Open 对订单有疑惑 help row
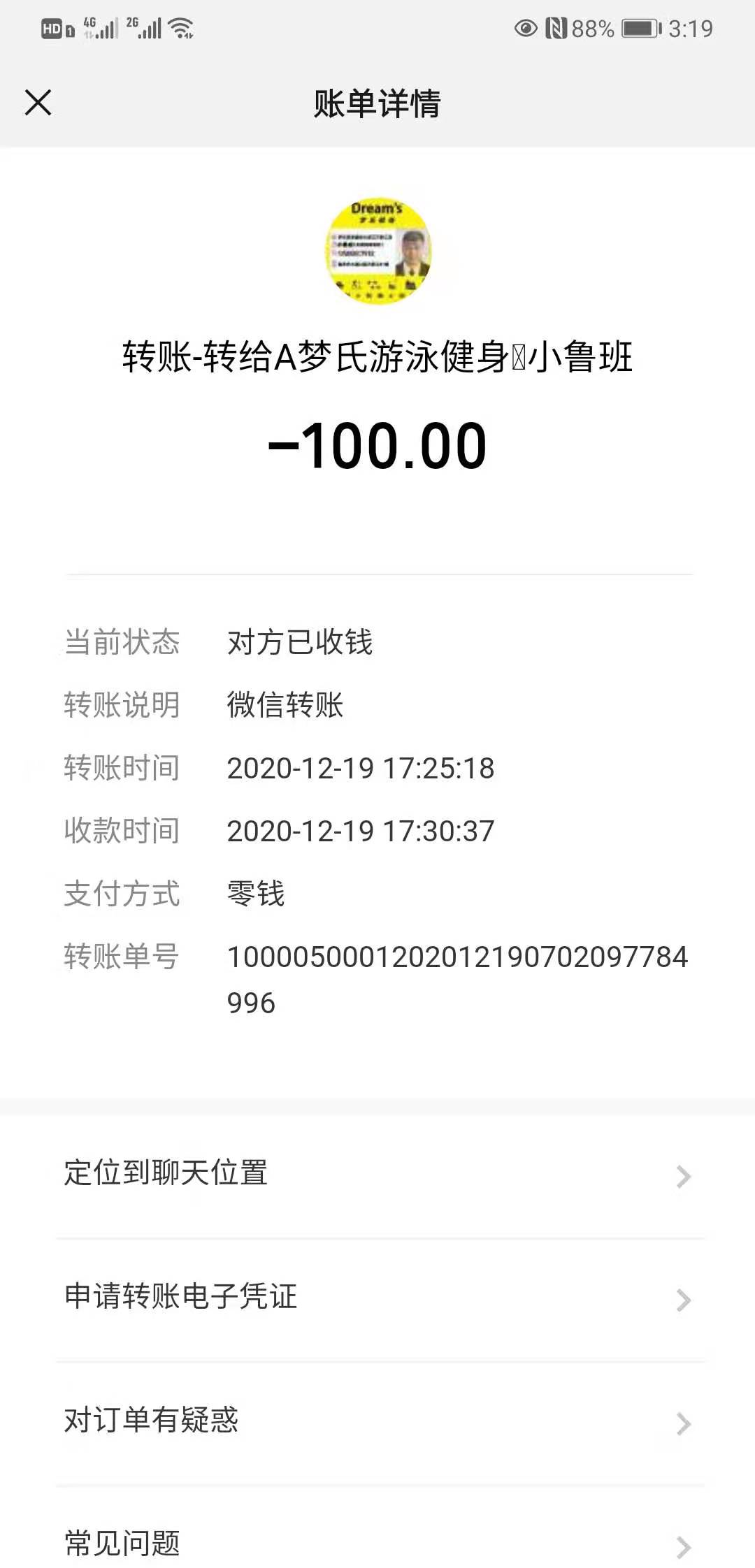This screenshot has width=755, height=1568. coord(377,1421)
